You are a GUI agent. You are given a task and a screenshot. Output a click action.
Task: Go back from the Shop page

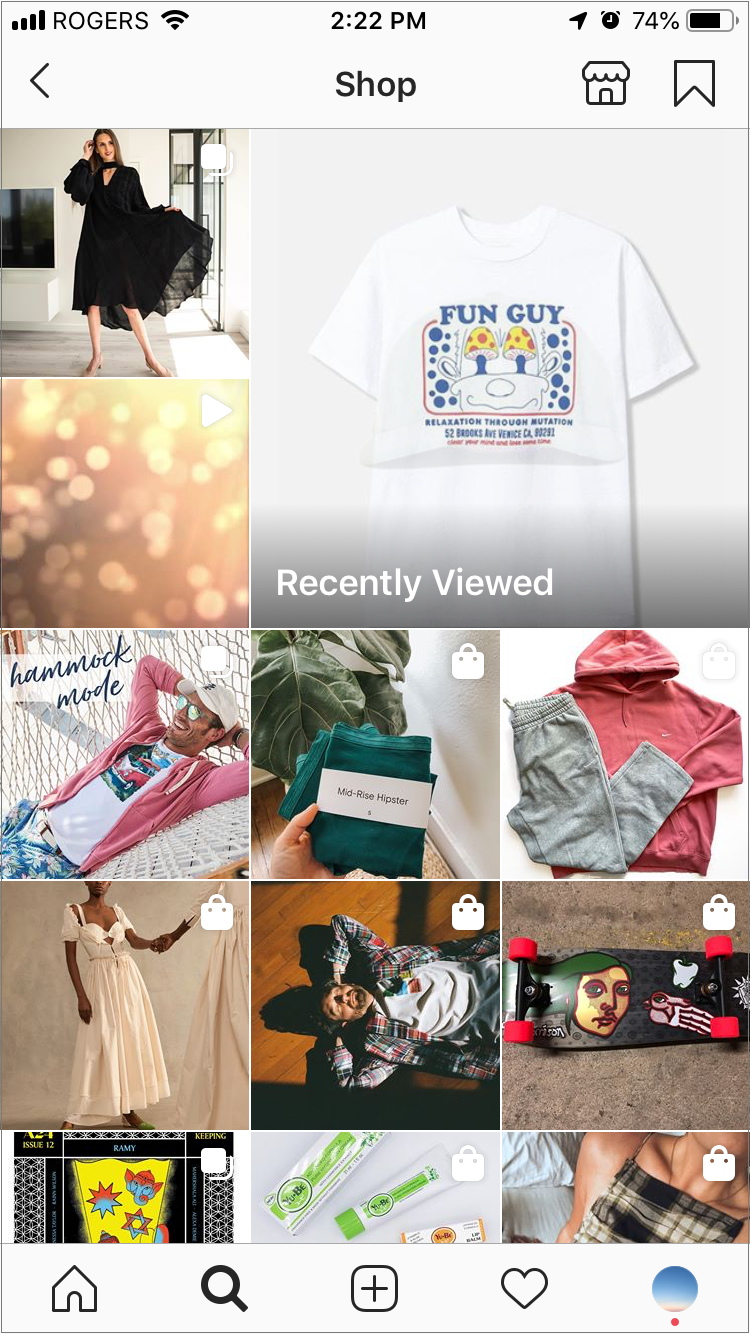coord(40,82)
